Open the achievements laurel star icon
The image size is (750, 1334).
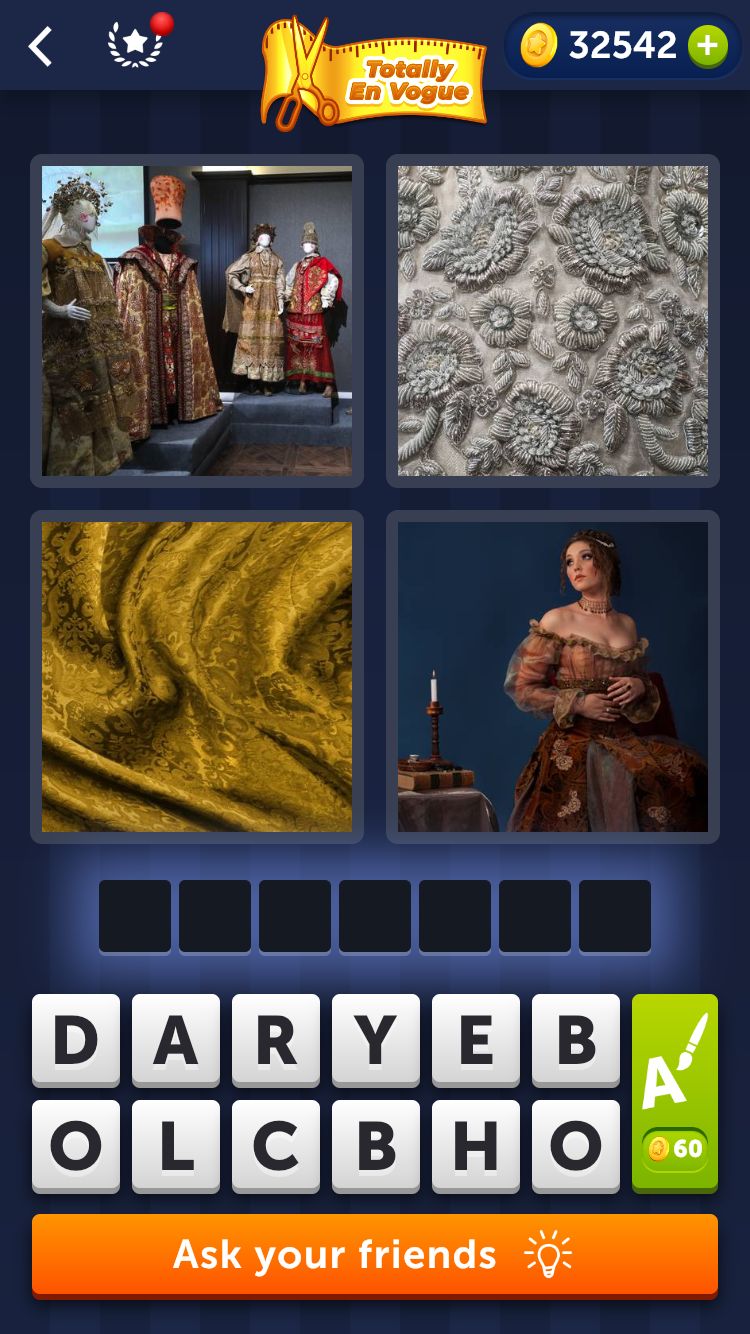pos(135,46)
